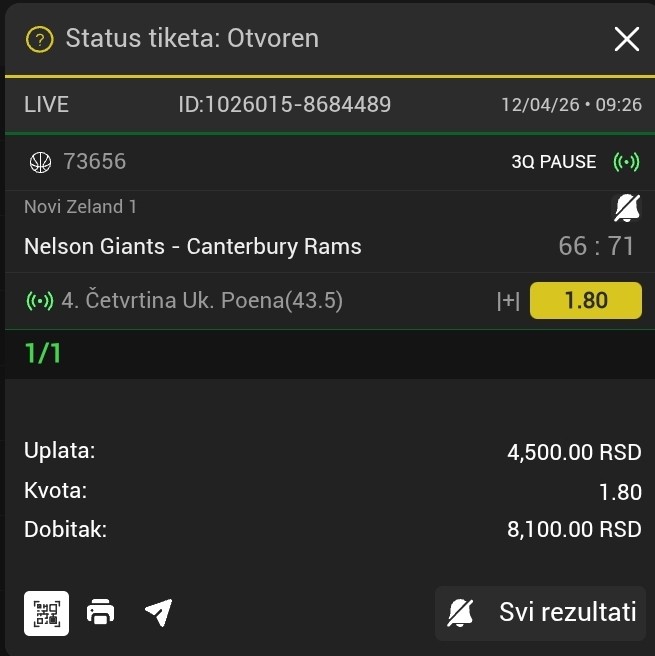Open the ticket status help icon
This screenshot has width=655, height=656.
[x=38, y=39]
